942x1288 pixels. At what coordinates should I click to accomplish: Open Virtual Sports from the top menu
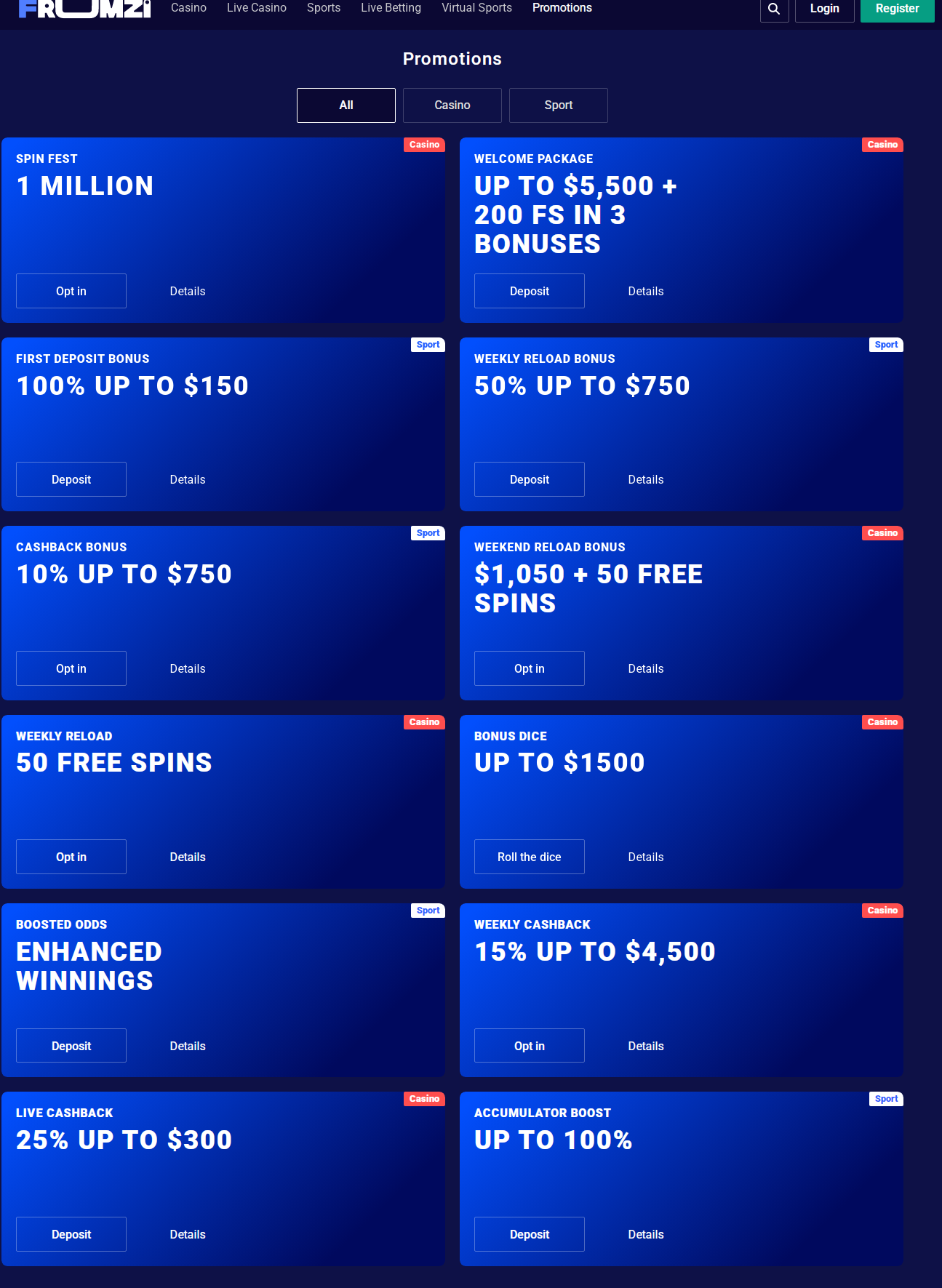pos(476,8)
